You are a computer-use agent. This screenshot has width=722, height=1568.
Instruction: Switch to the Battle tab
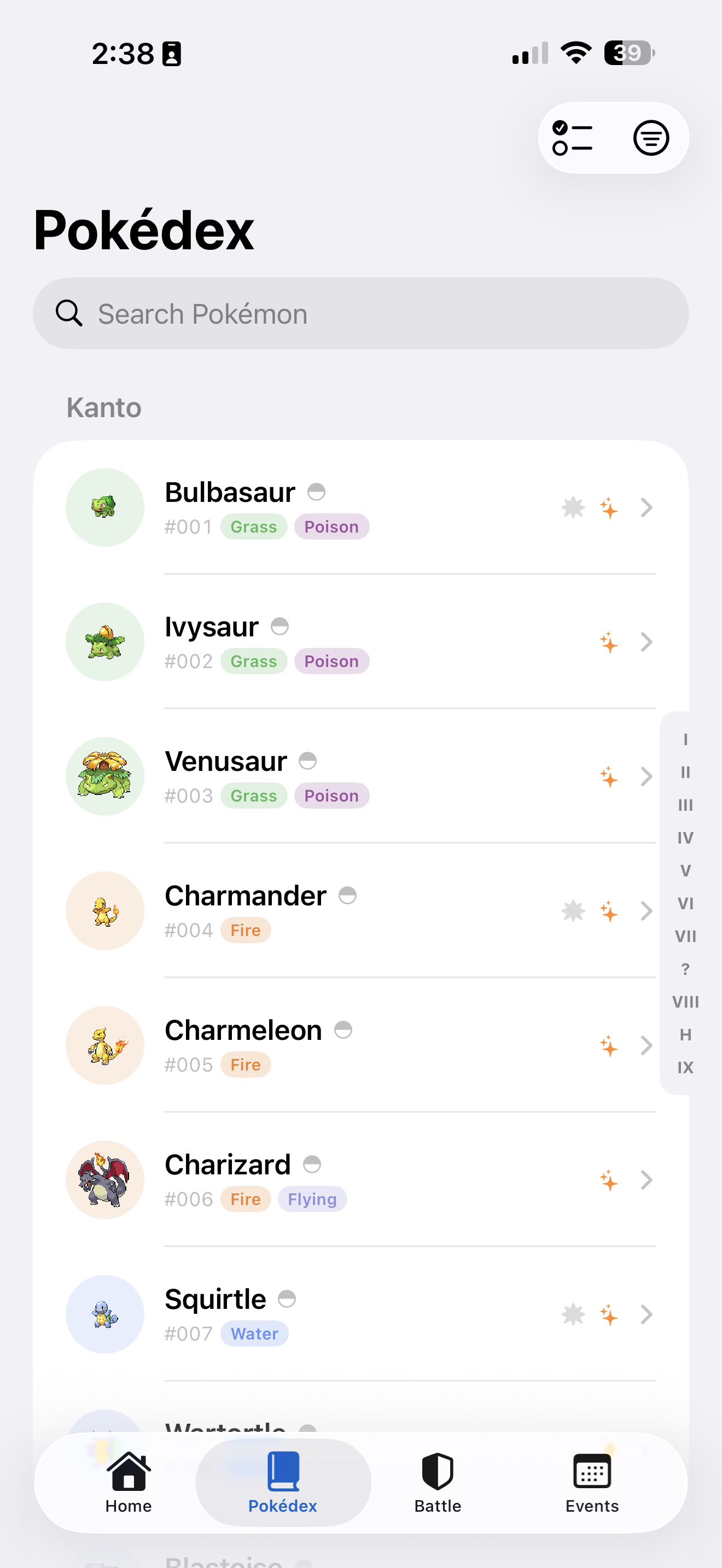pyautogui.click(x=438, y=1483)
